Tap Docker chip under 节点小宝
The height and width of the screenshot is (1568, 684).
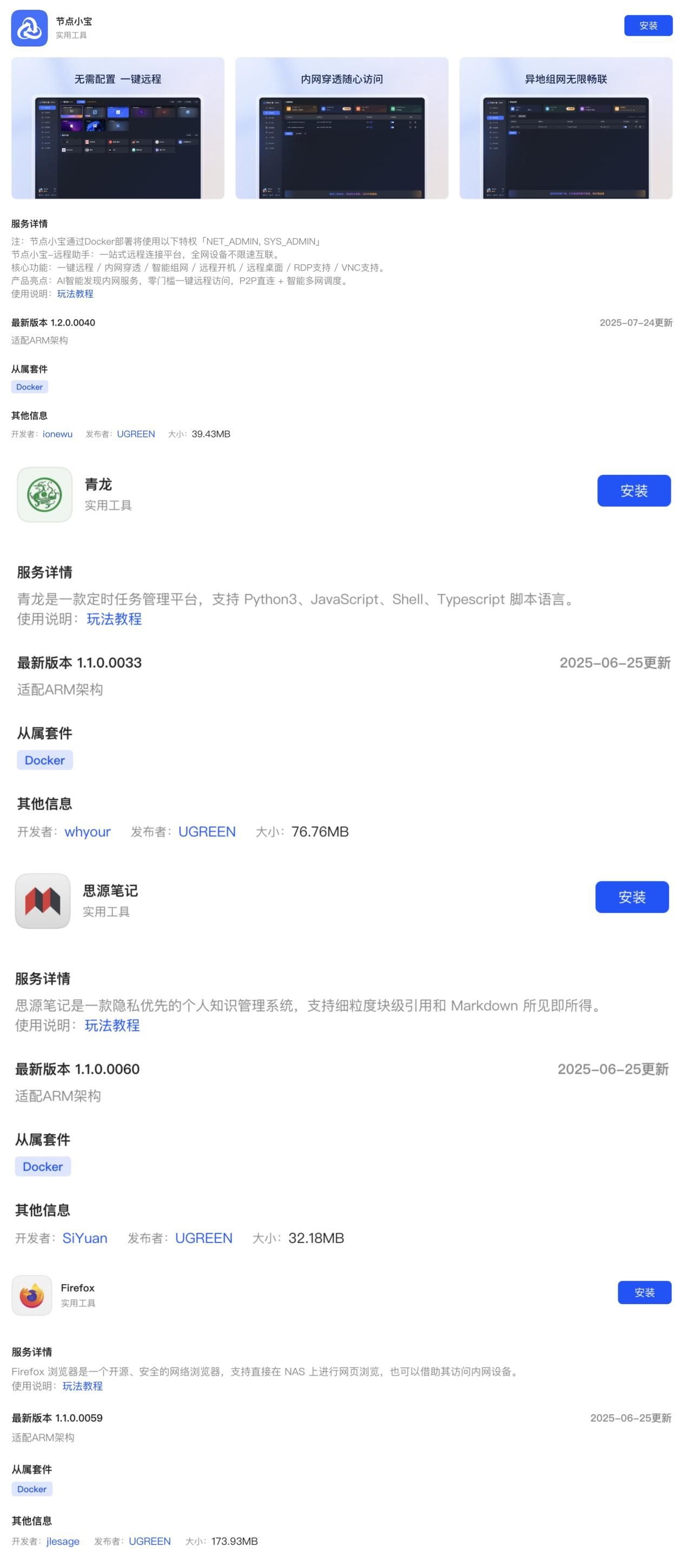click(29, 387)
